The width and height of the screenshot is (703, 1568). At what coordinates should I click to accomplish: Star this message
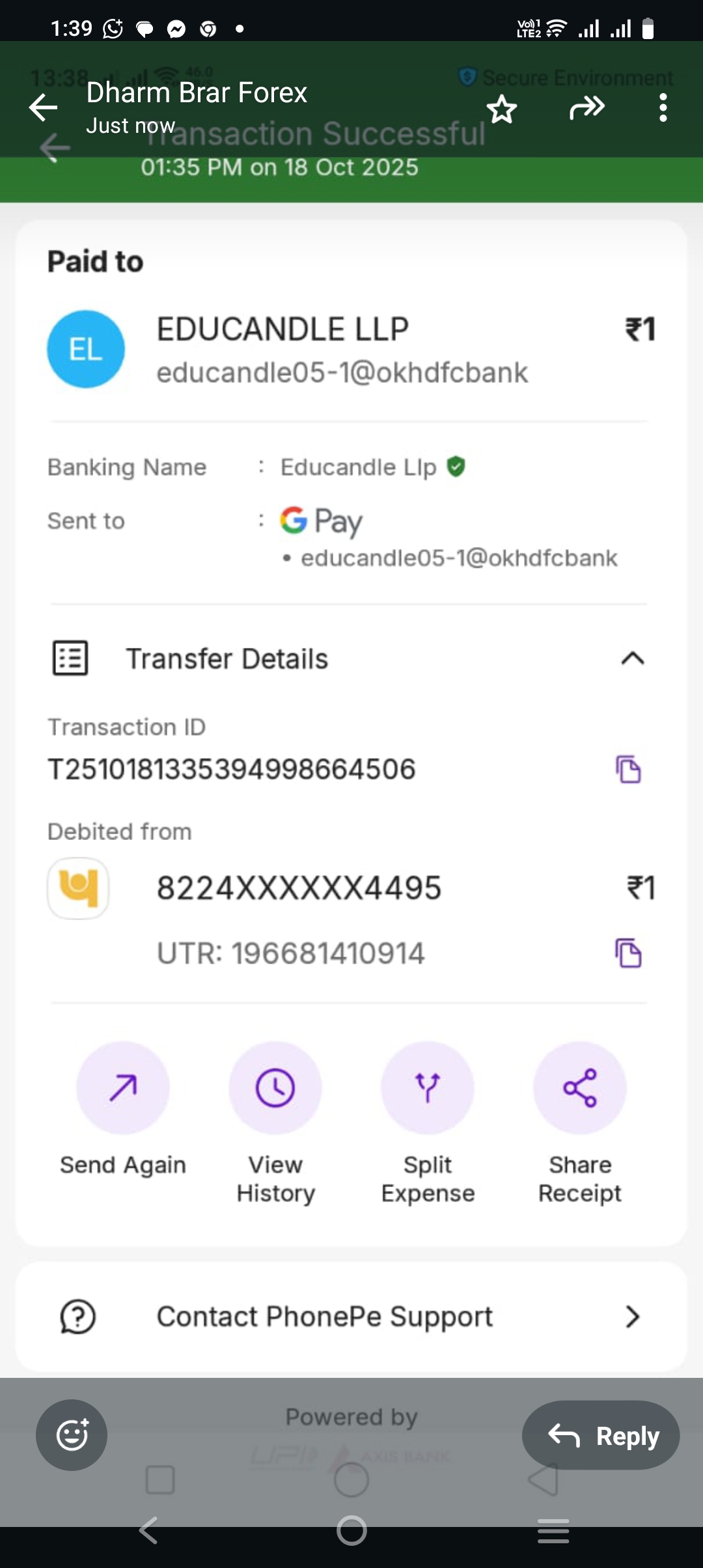(502, 109)
